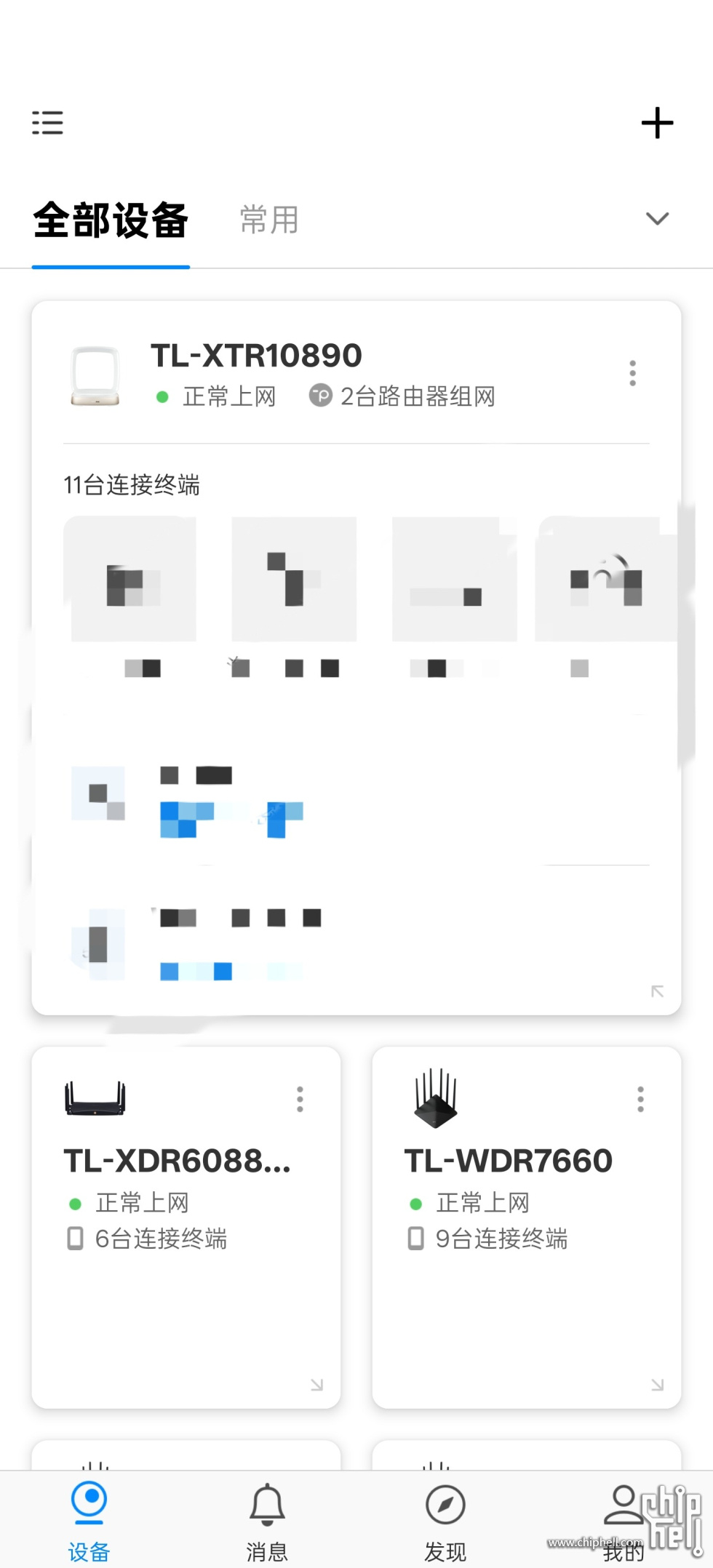Open more options for TL-XTR10890
The height and width of the screenshot is (1568, 713).
[632, 373]
